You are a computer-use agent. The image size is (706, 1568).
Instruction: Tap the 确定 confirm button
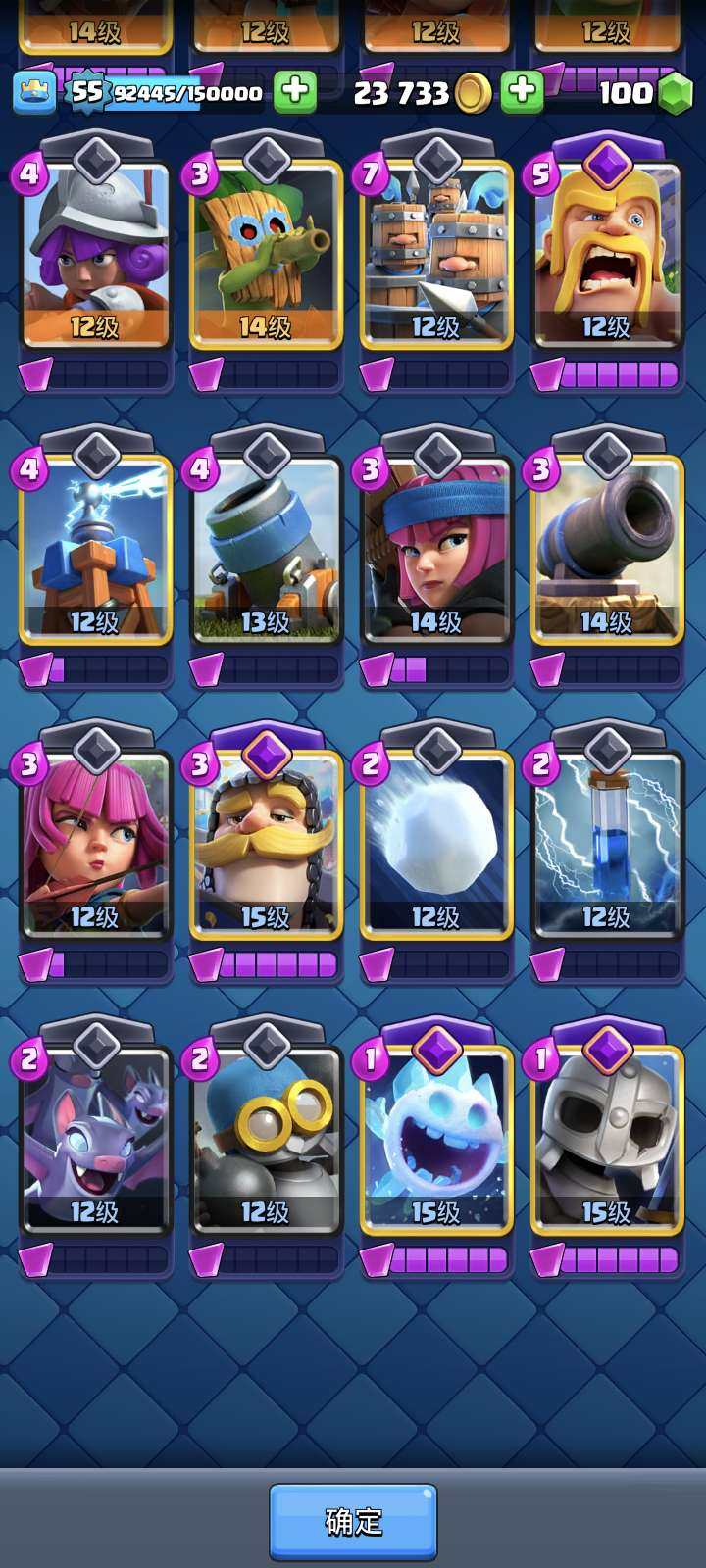coord(353,1521)
